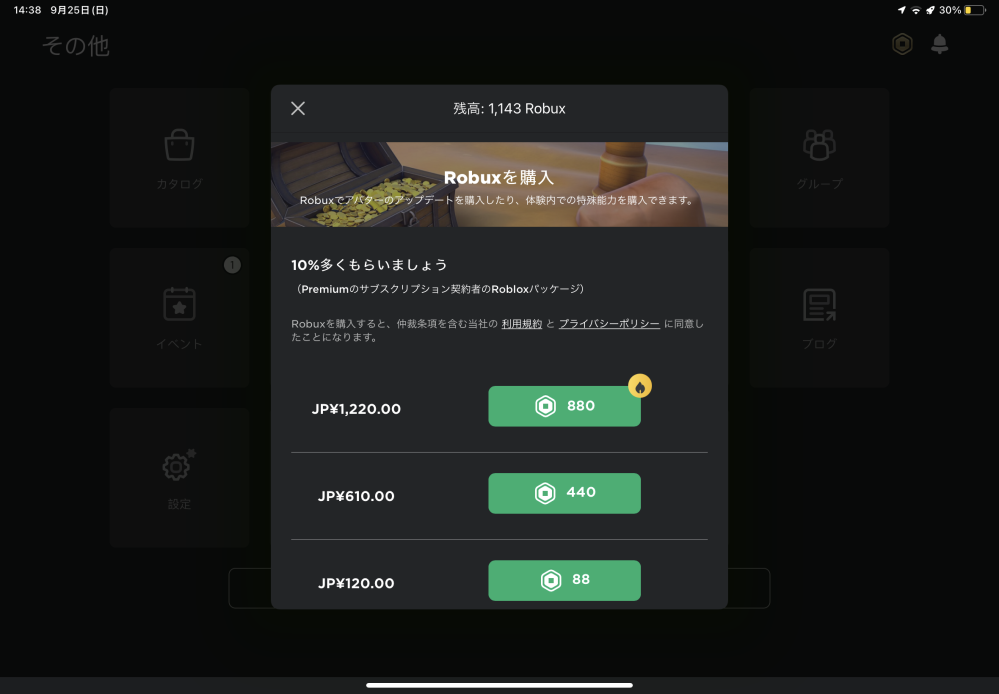This screenshot has width=999, height=694.
Task: Buy 880 Robux for JP¥1,220.00
Action: 564,406
